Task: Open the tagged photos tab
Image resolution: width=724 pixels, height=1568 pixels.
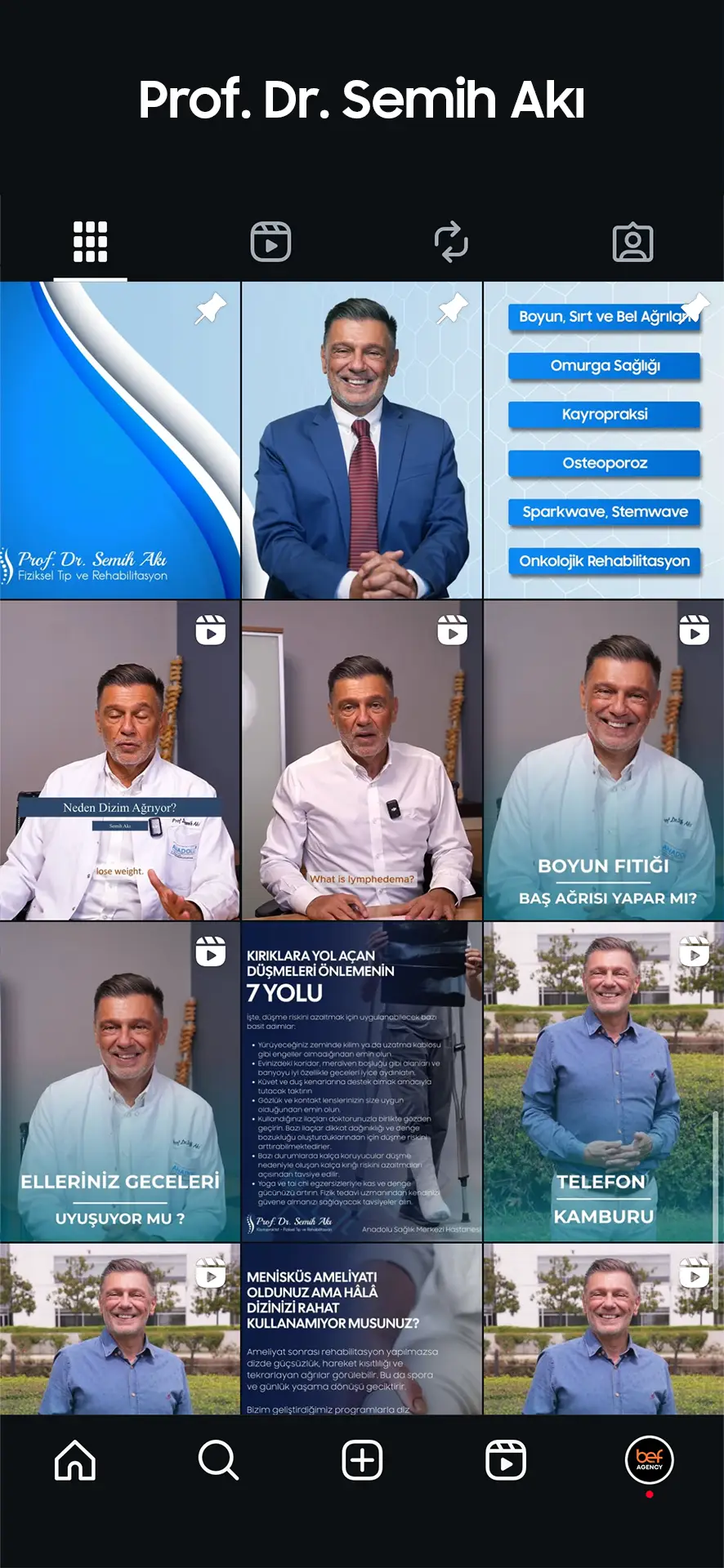Action: [632, 242]
